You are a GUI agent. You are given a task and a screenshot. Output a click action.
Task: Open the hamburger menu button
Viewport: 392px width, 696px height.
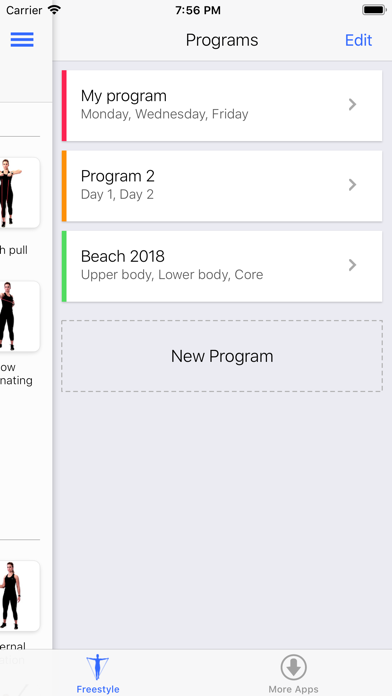pos(22,40)
